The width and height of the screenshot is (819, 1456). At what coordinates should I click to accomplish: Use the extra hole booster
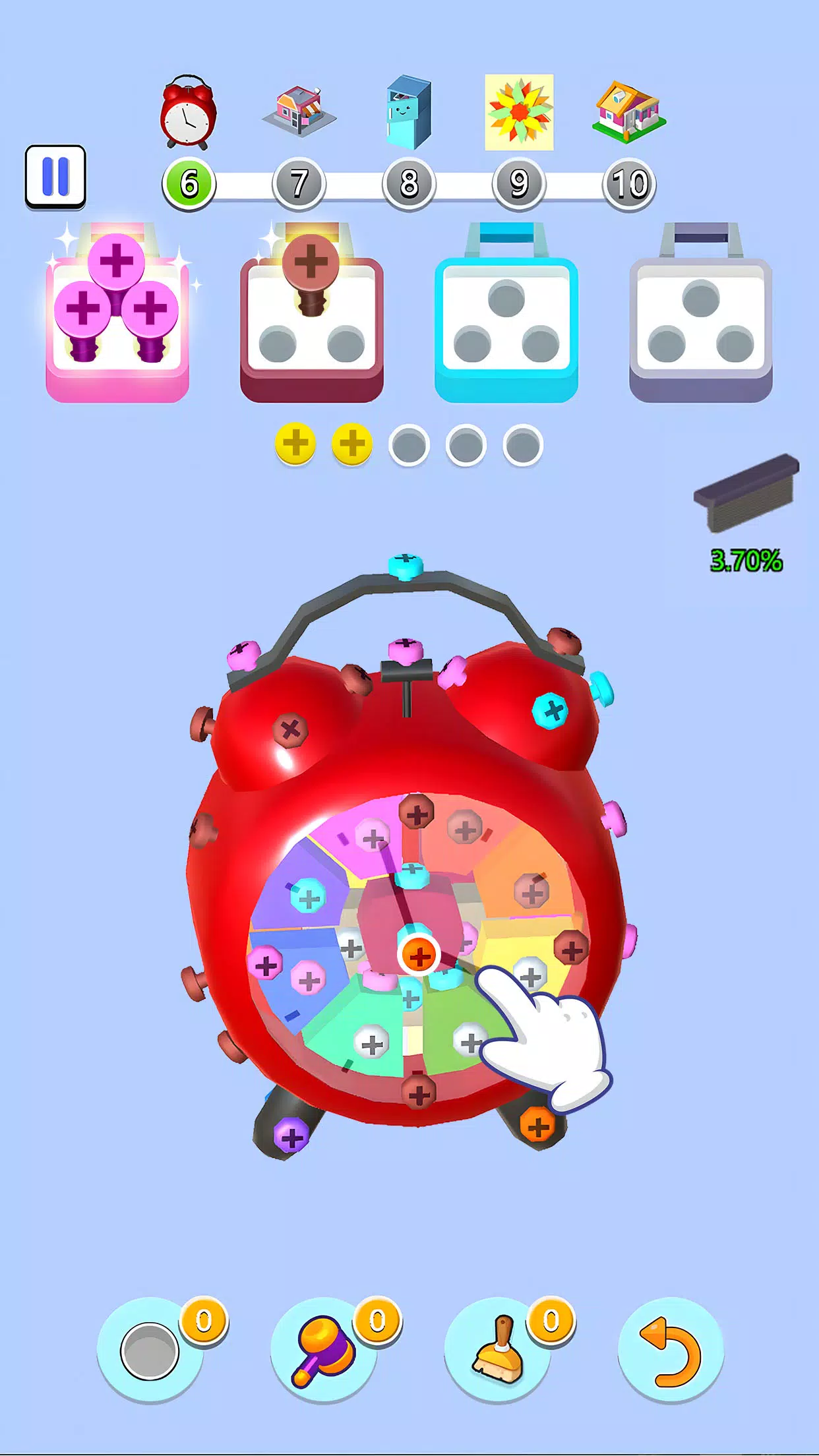(x=150, y=1350)
